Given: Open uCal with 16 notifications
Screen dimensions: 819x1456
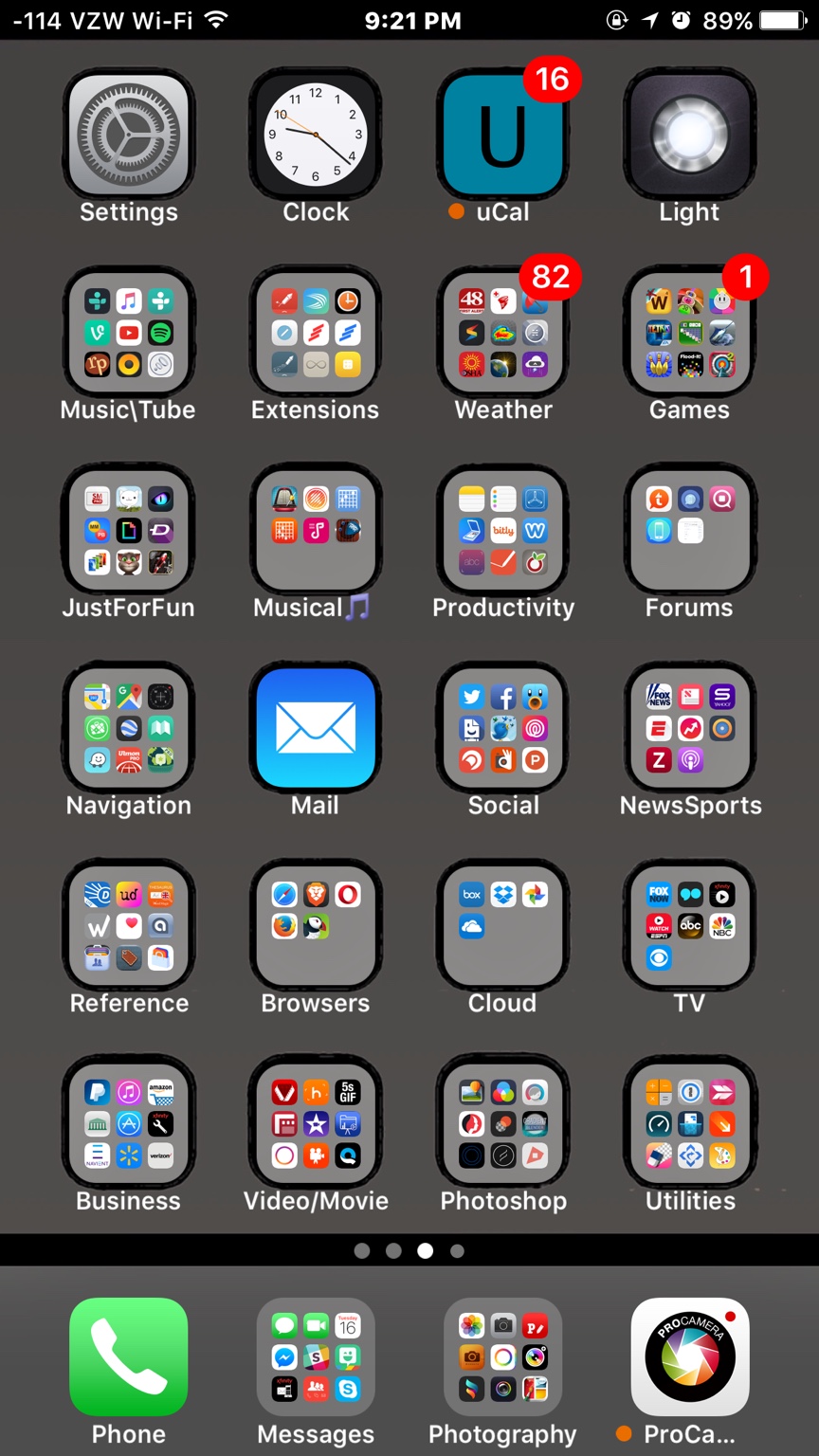Looking at the screenshot, I should click(502, 135).
